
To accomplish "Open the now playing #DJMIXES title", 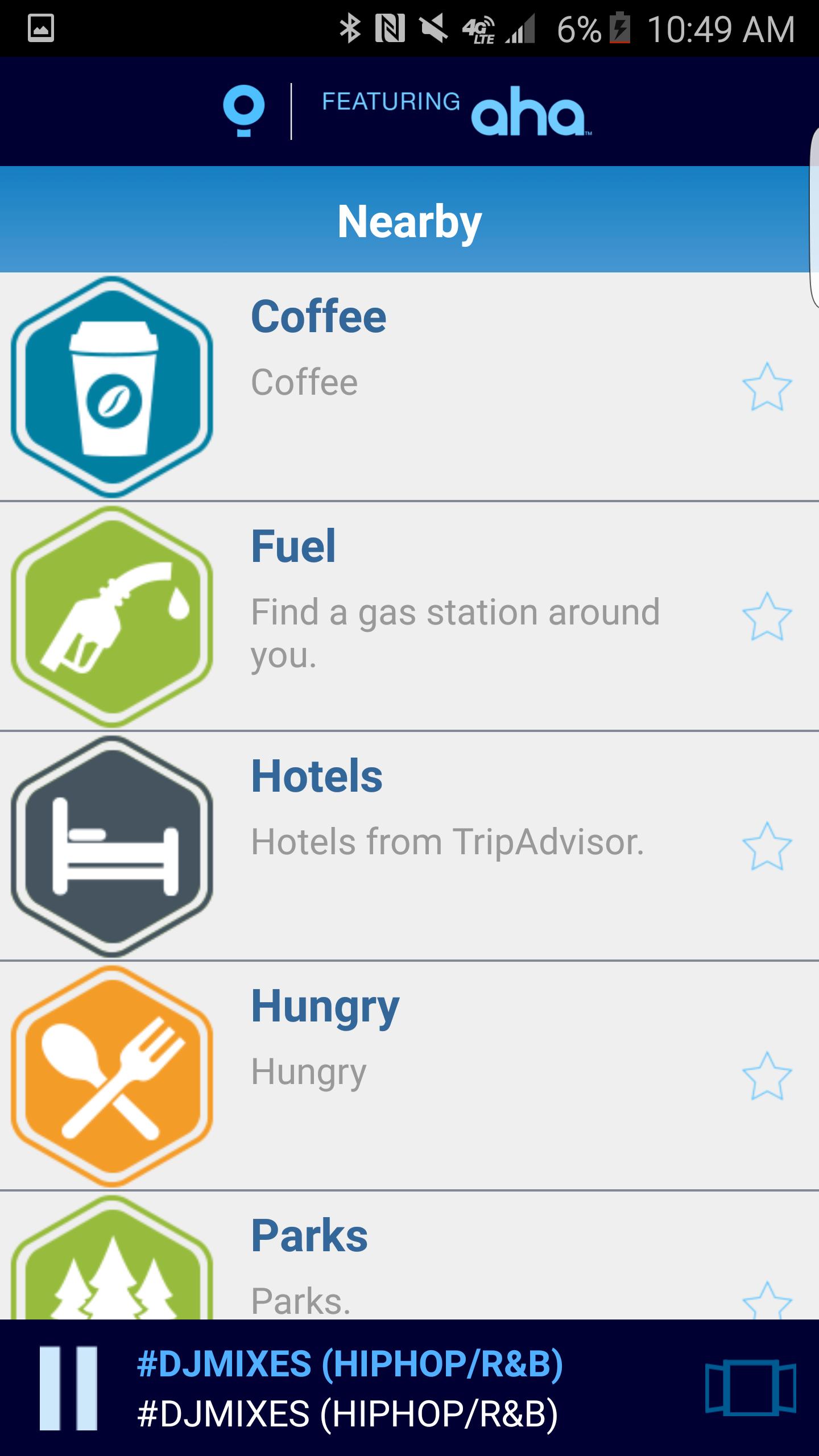I will tap(350, 1388).
